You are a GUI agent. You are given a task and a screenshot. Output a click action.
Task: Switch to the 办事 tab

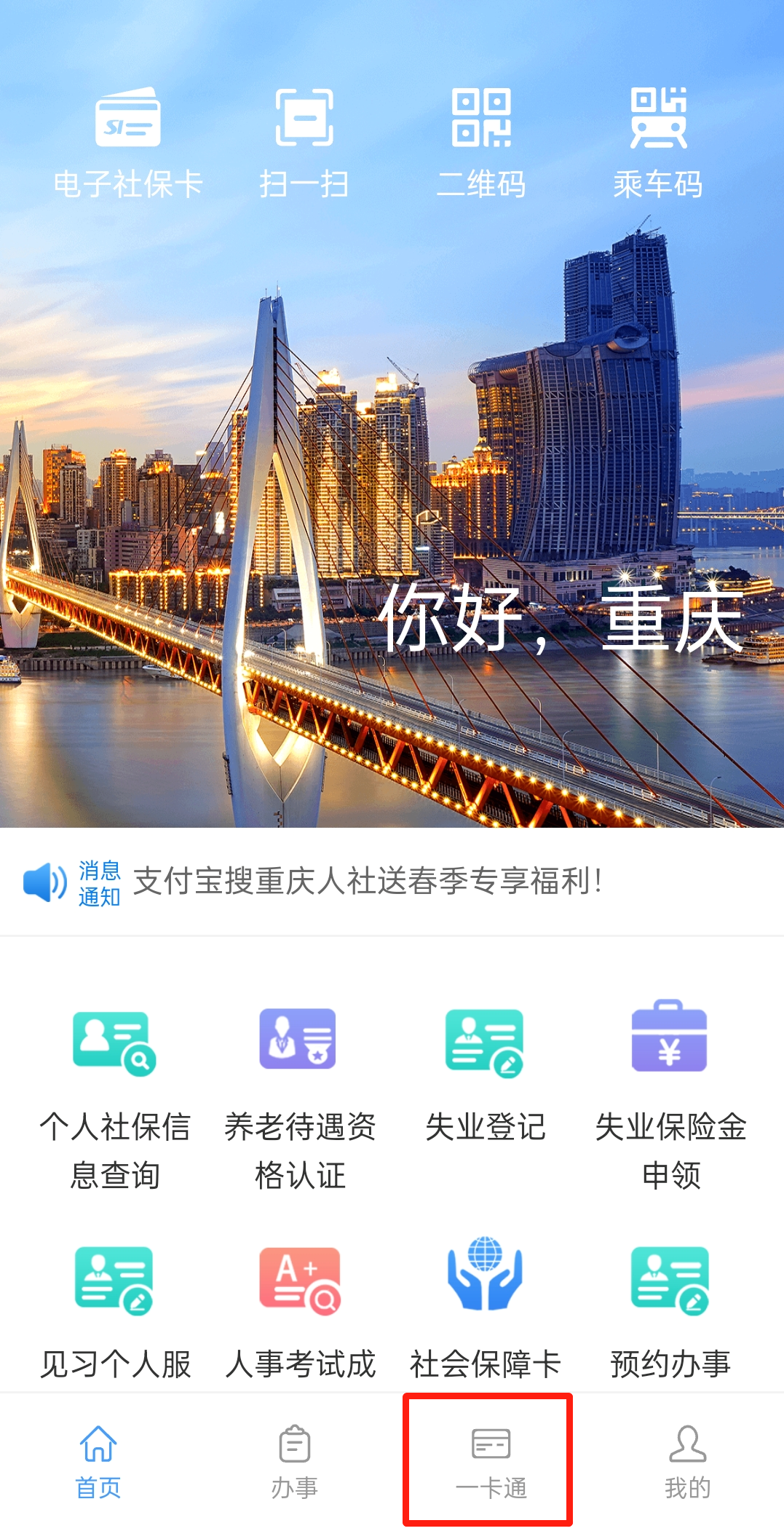pyautogui.click(x=294, y=1462)
